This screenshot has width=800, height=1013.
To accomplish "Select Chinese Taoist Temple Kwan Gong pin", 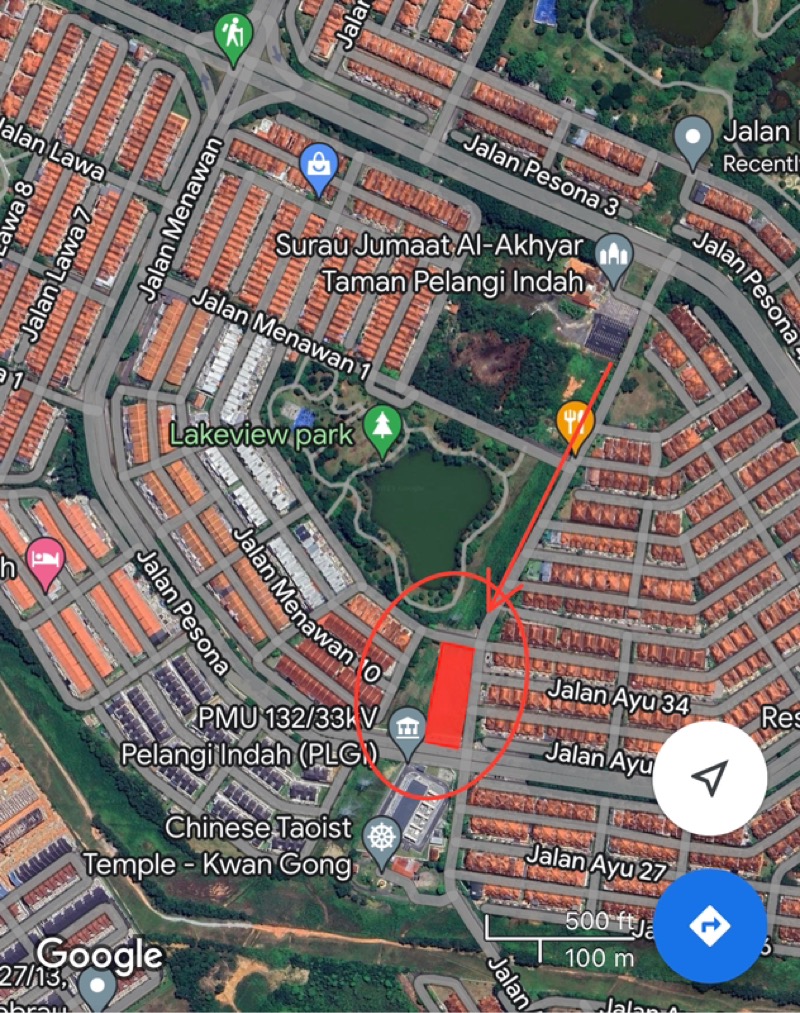I will (380, 838).
